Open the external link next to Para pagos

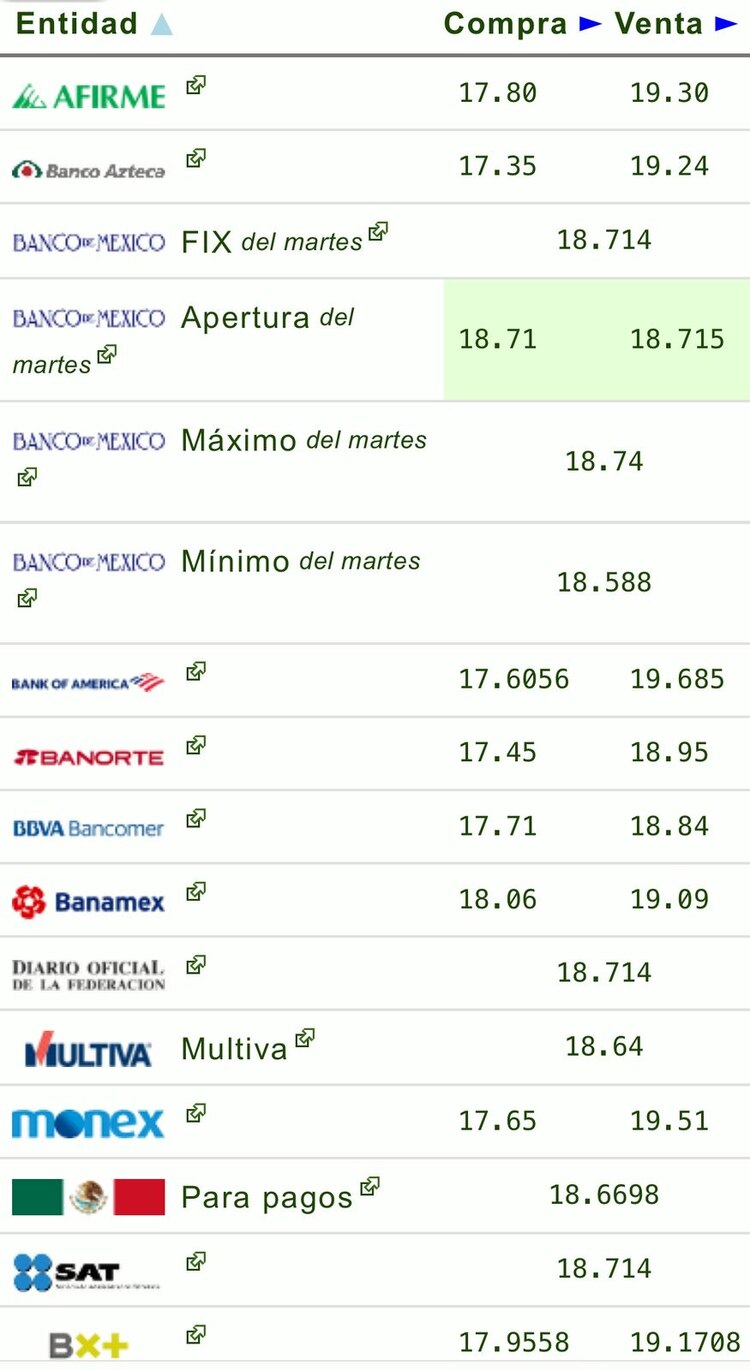click(x=368, y=1188)
